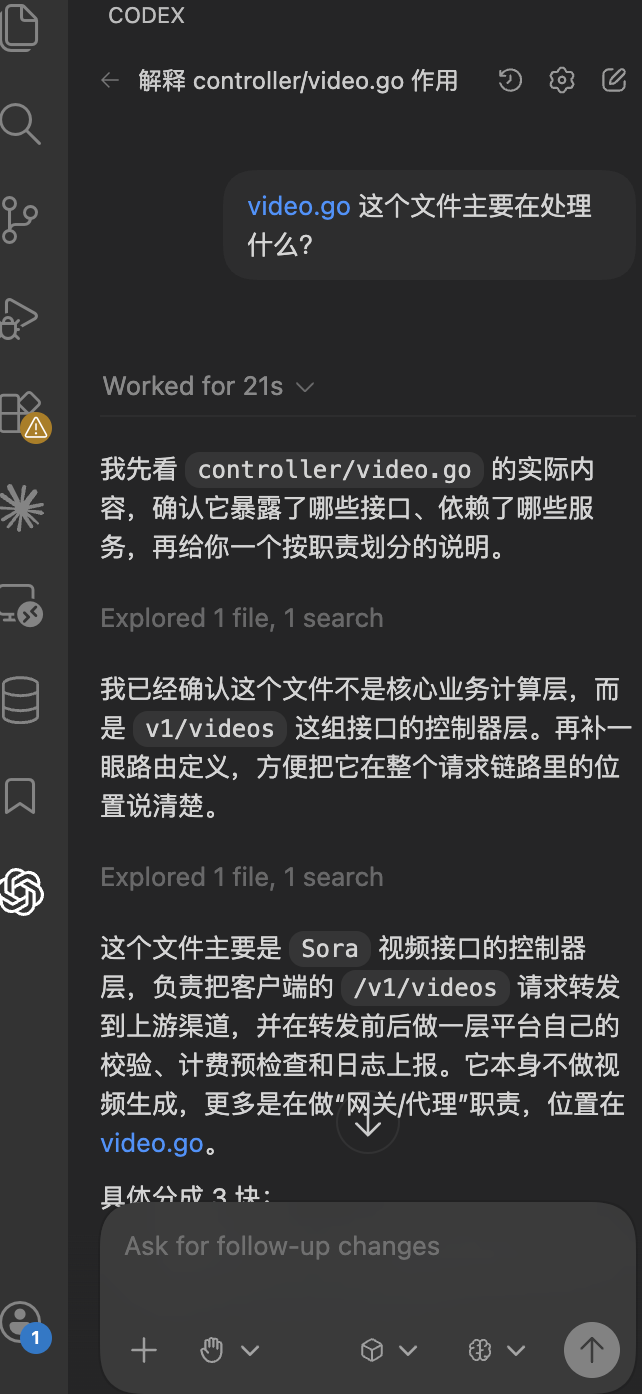Image resolution: width=642 pixels, height=1394 pixels.
Task: Open the bookmarks view in the sidebar
Action: coord(21,796)
